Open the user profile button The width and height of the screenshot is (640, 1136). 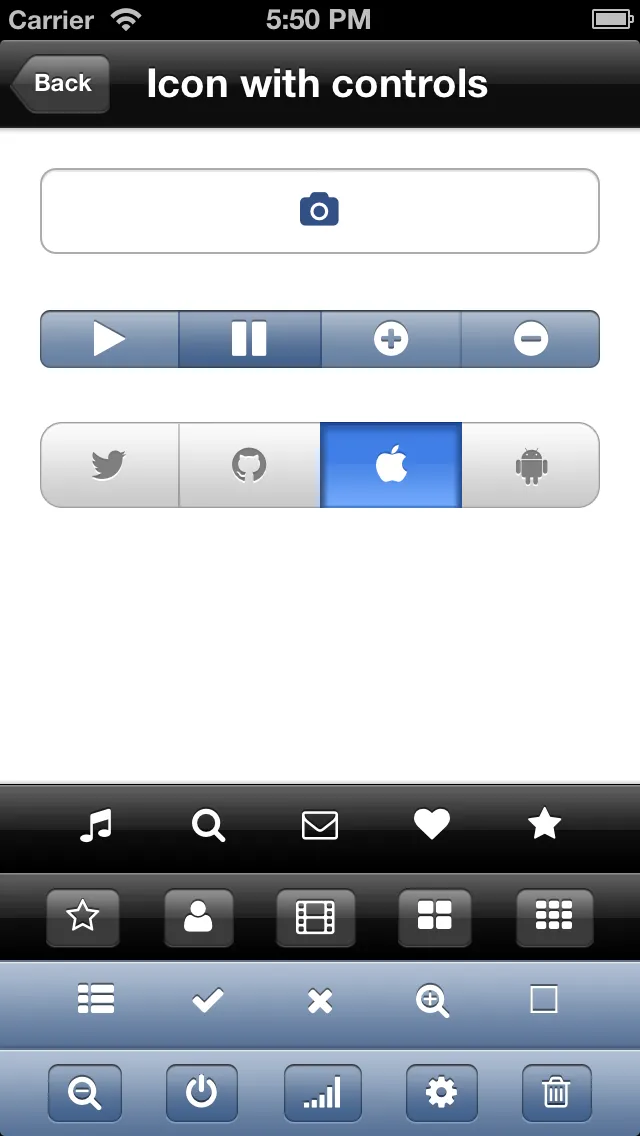[198, 917]
